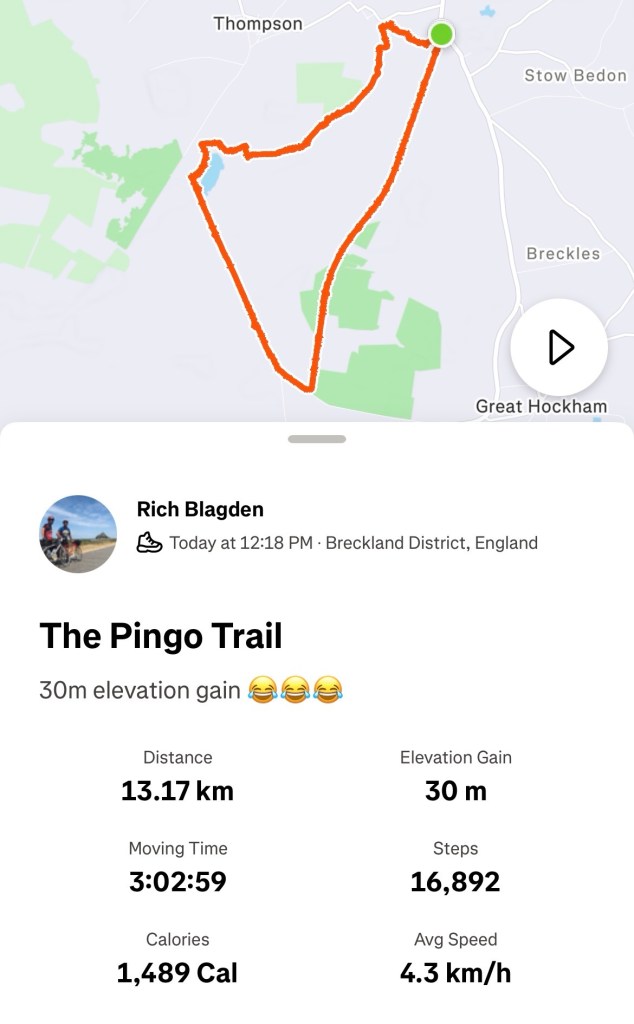Image resolution: width=634 pixels, height=1024 pixels.
Task: Play the route flyover animation
Action: point(559,348)
